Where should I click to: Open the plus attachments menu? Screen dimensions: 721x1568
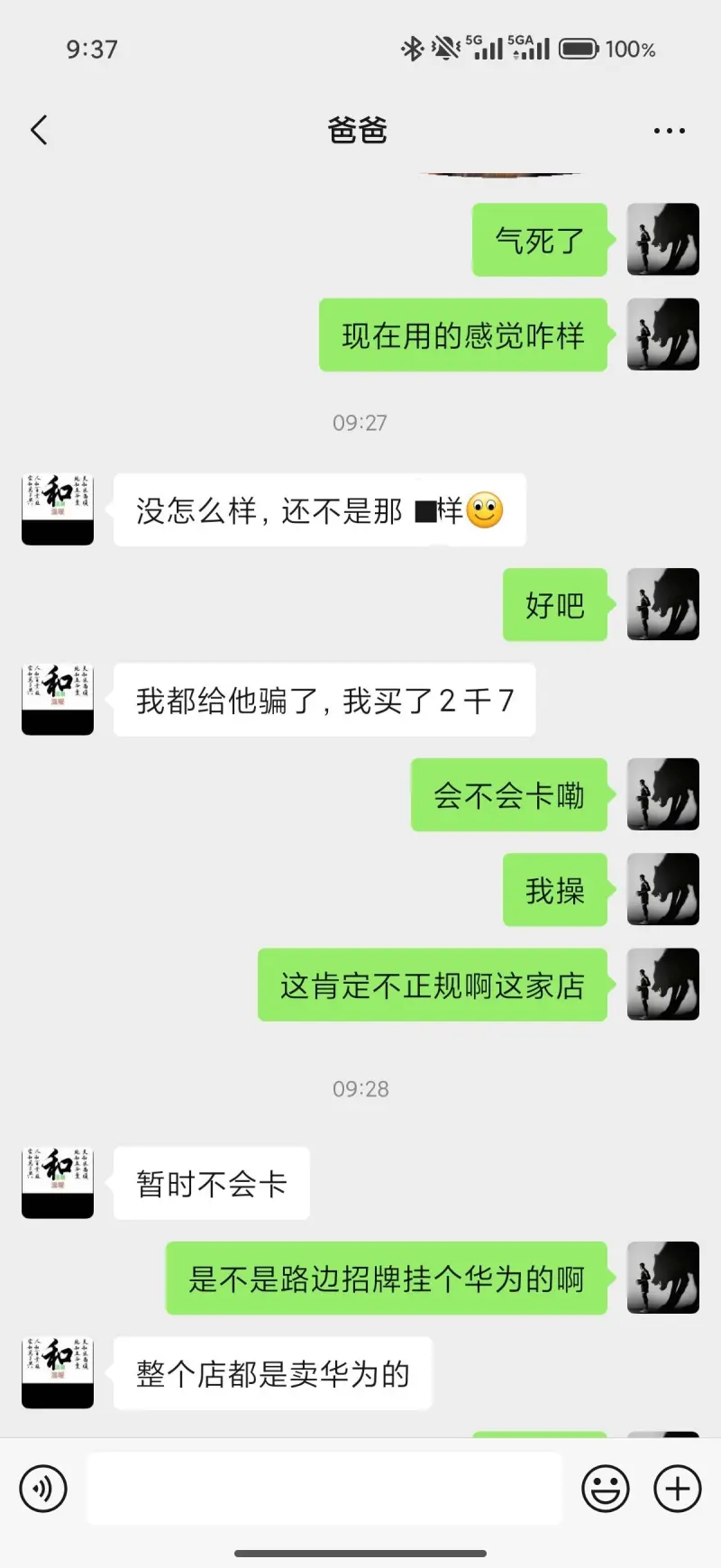[677, 1489]
